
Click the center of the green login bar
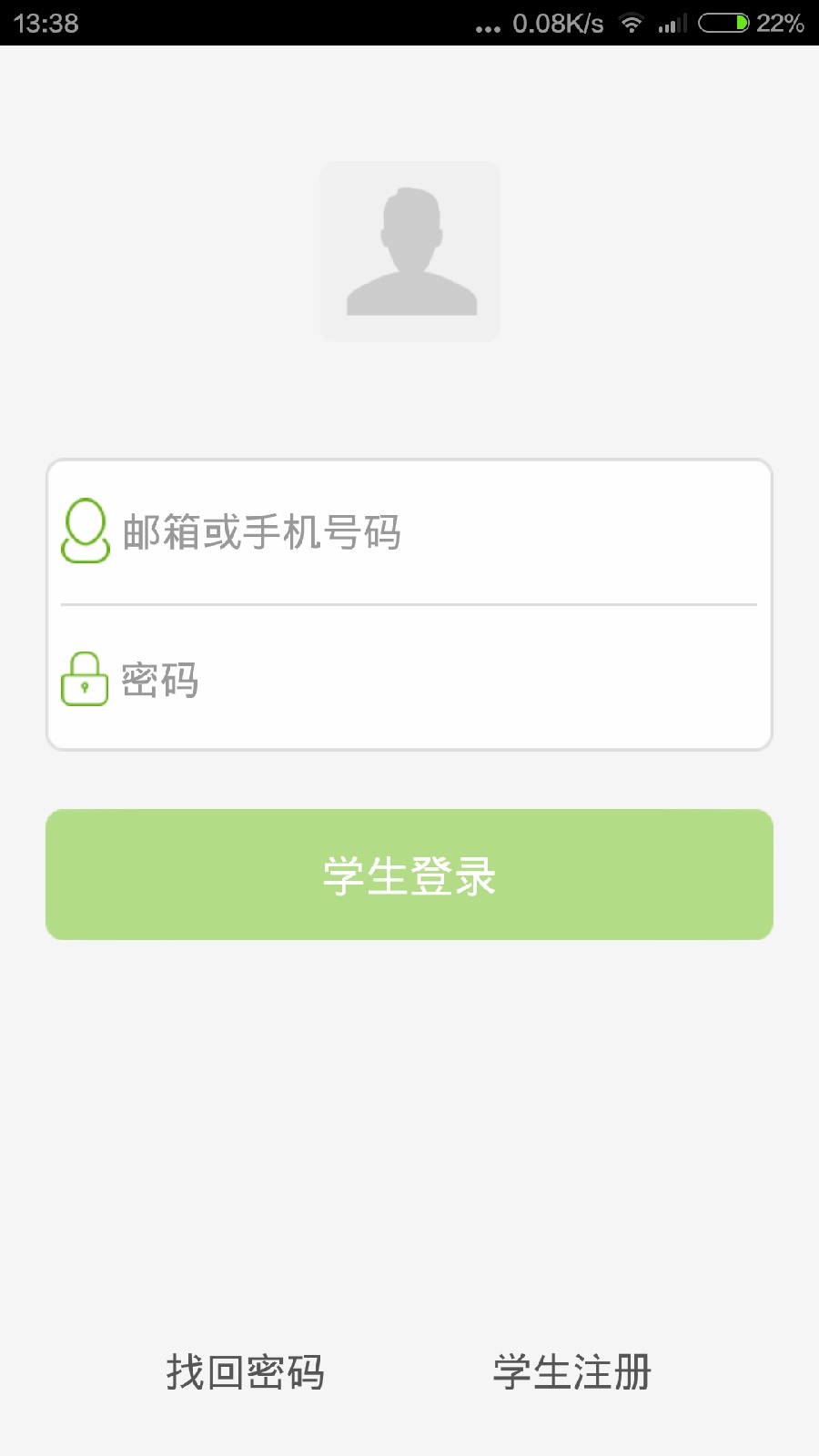click(x=409, y=874)
